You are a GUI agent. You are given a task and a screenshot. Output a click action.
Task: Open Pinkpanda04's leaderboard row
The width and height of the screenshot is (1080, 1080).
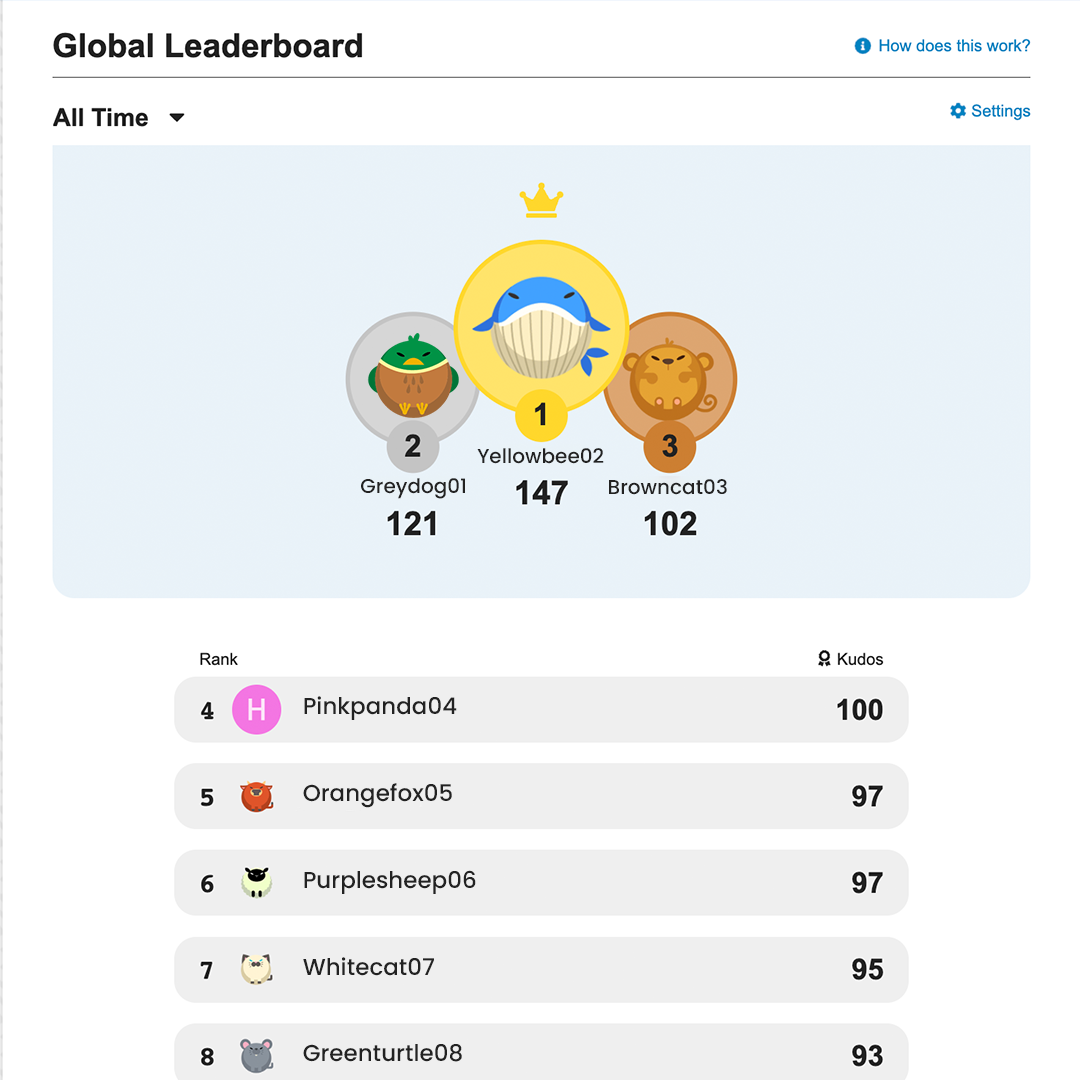coord(541,710)
